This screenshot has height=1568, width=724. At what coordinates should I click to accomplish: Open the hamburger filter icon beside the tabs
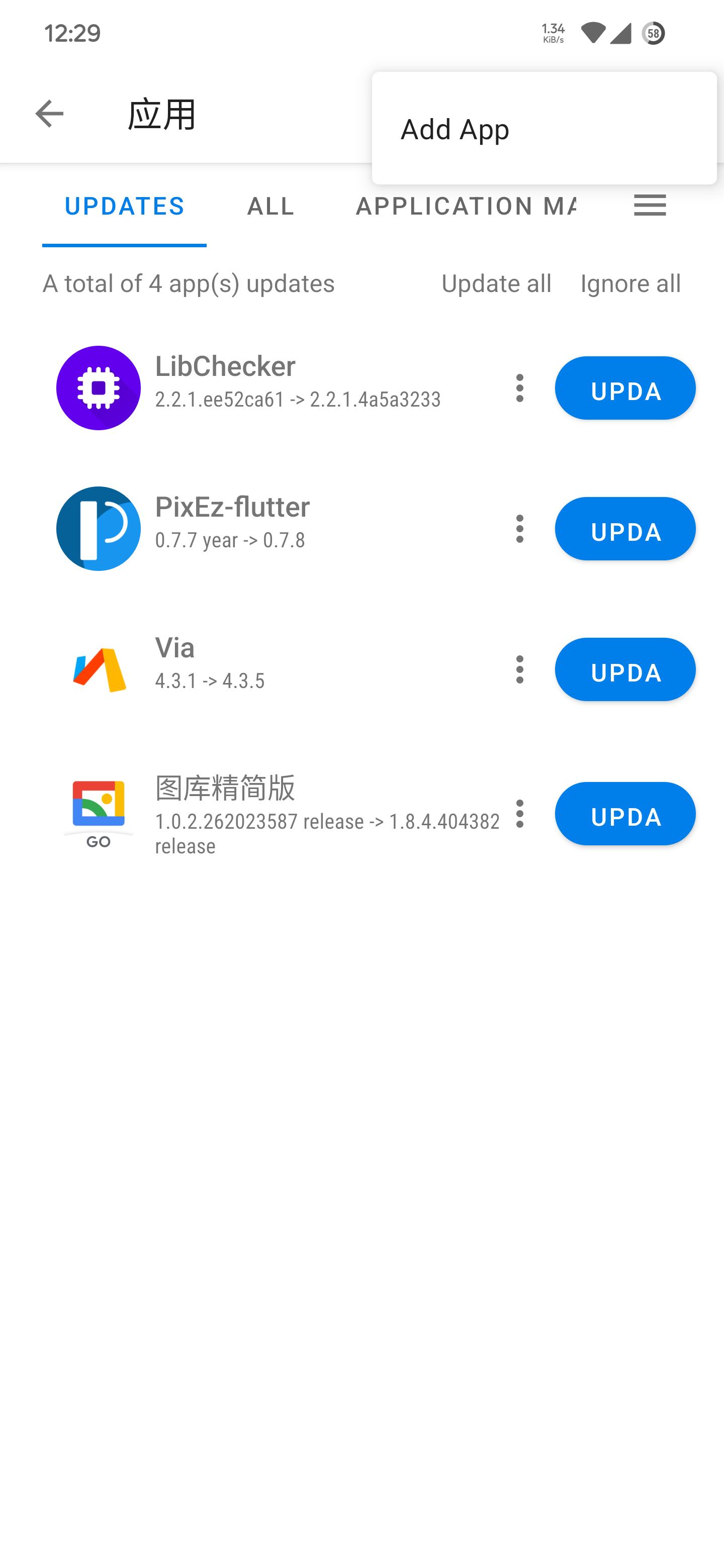point(649,207)
